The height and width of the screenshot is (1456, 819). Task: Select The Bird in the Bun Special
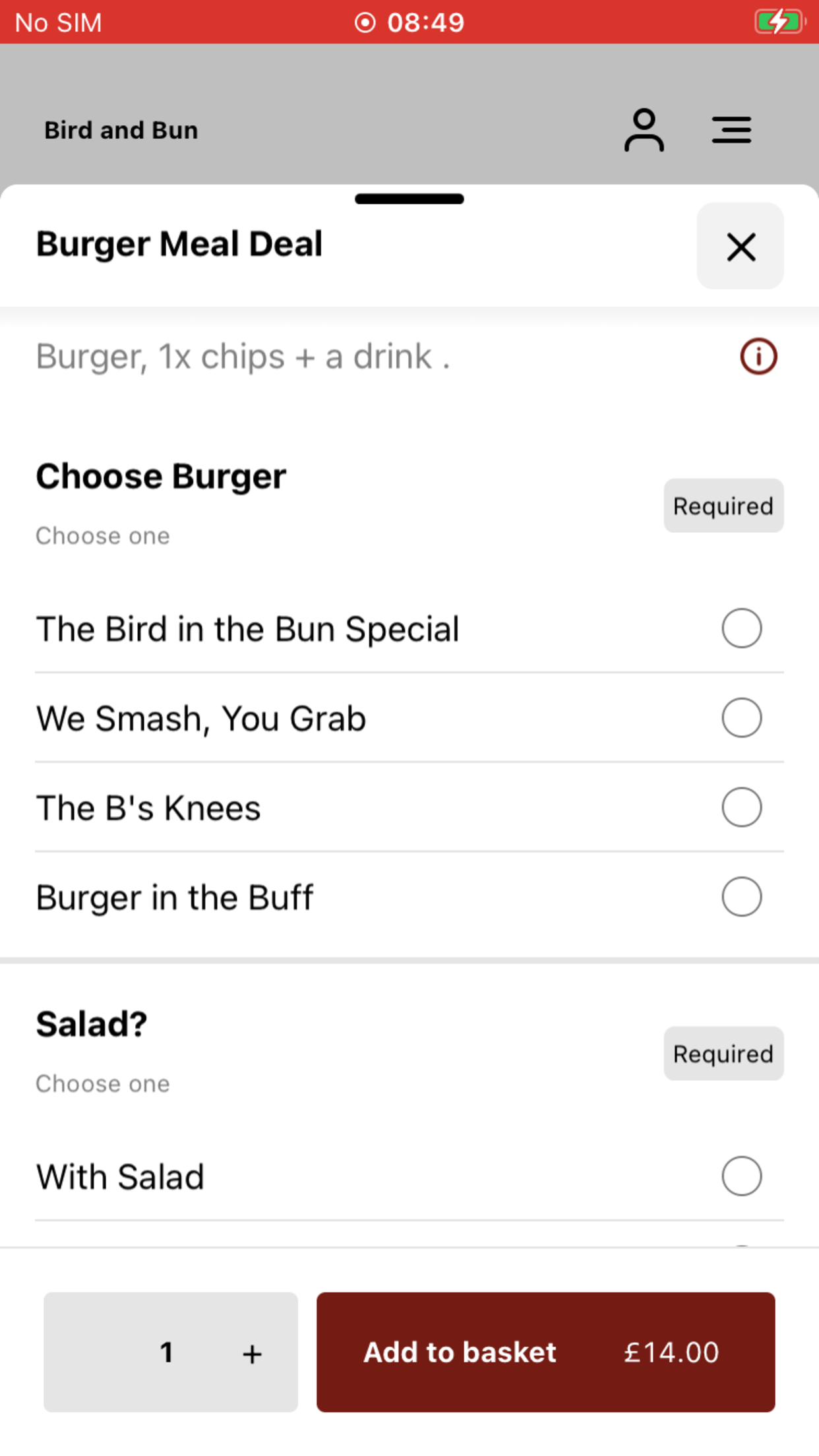tap(409, 628)
